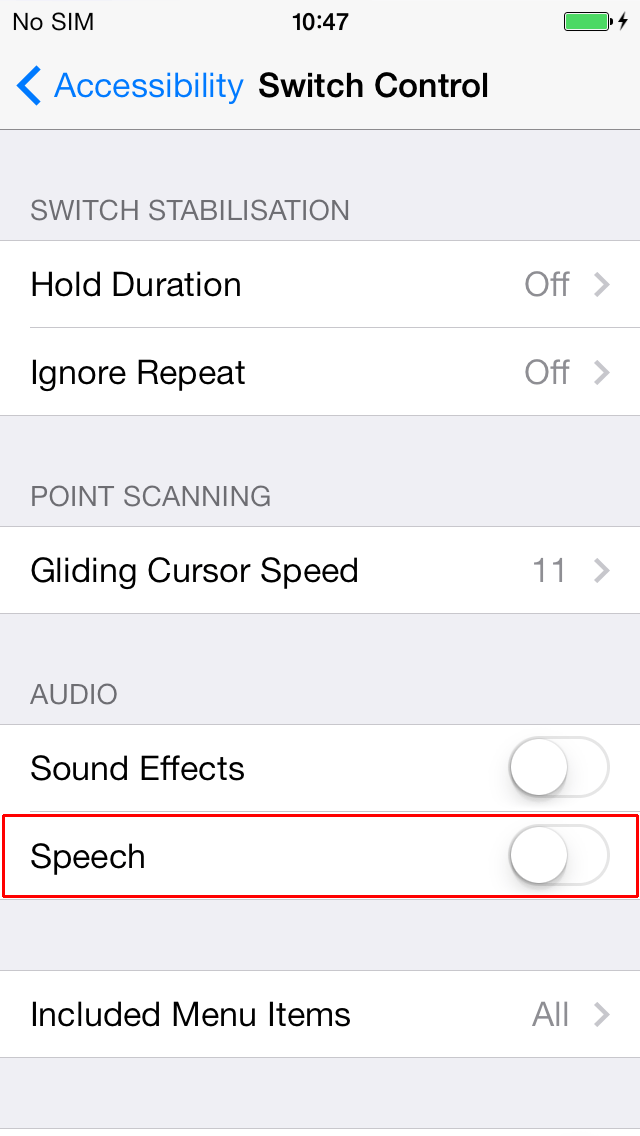Viewport: 640px width, 1136px height.
Task: Go back to Accessibility settings
Action: coord(130,86)
